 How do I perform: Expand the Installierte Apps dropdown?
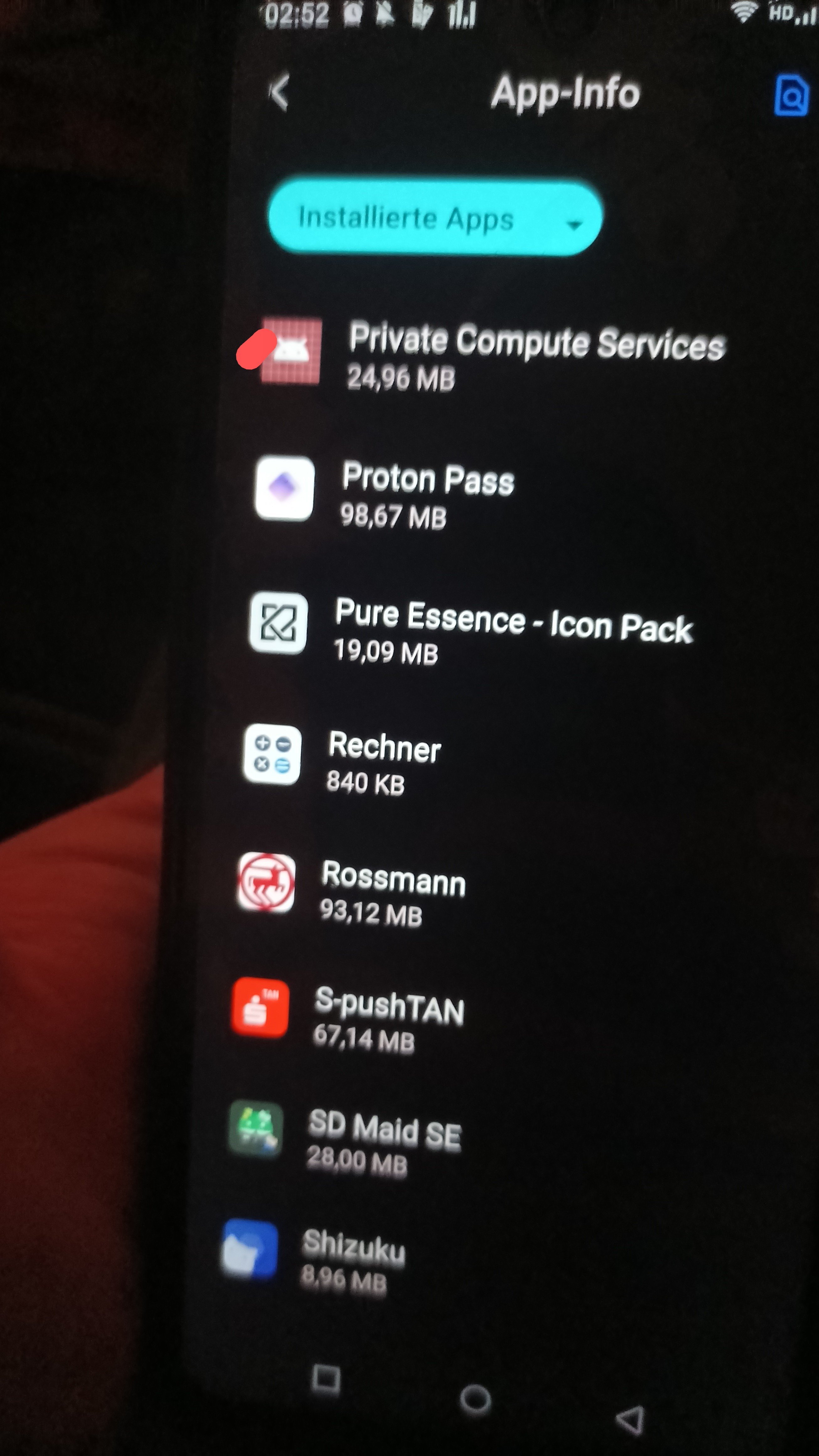pos(434,217)
